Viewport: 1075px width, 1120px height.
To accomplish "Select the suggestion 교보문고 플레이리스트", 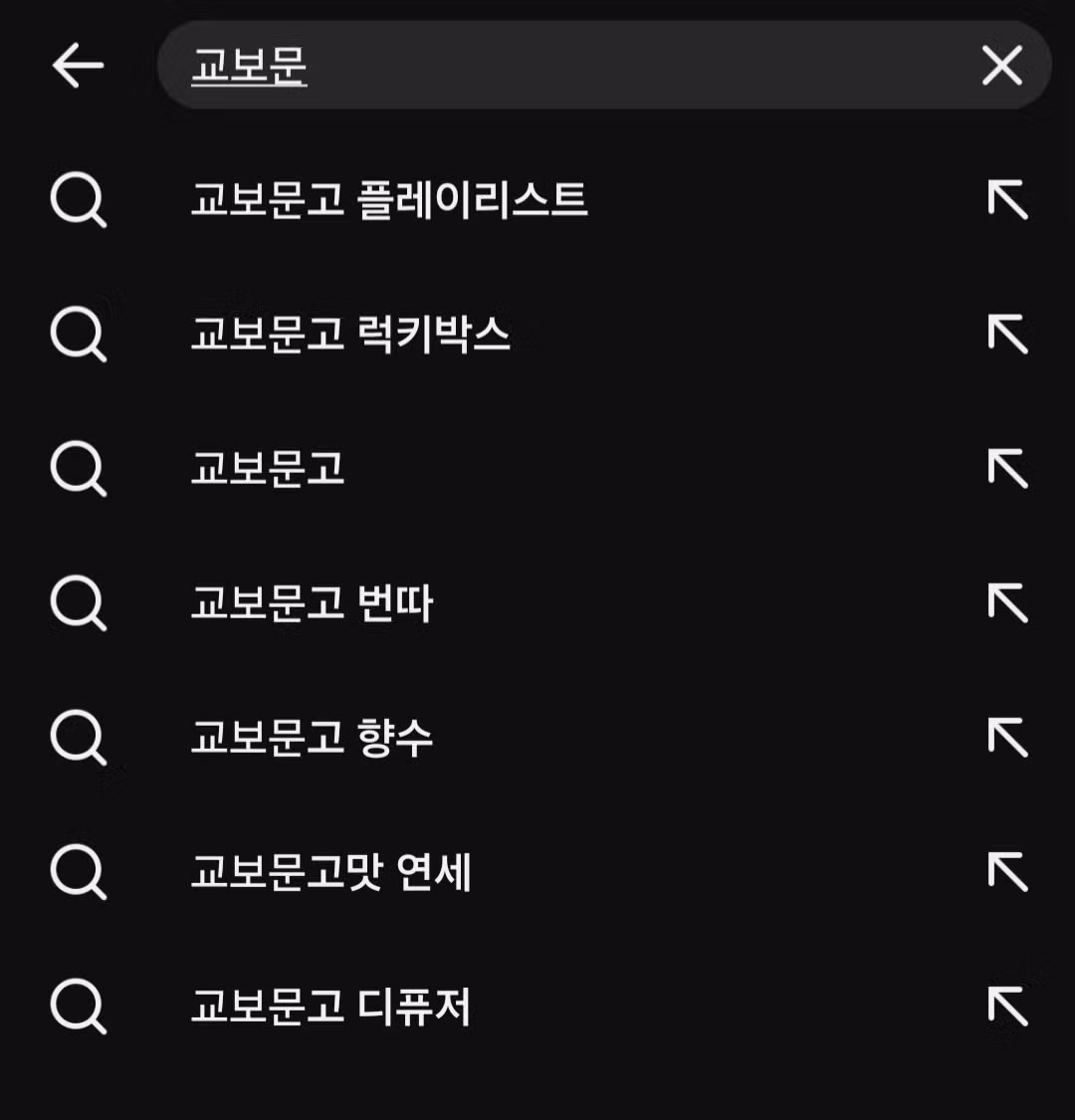I will 389,199.
